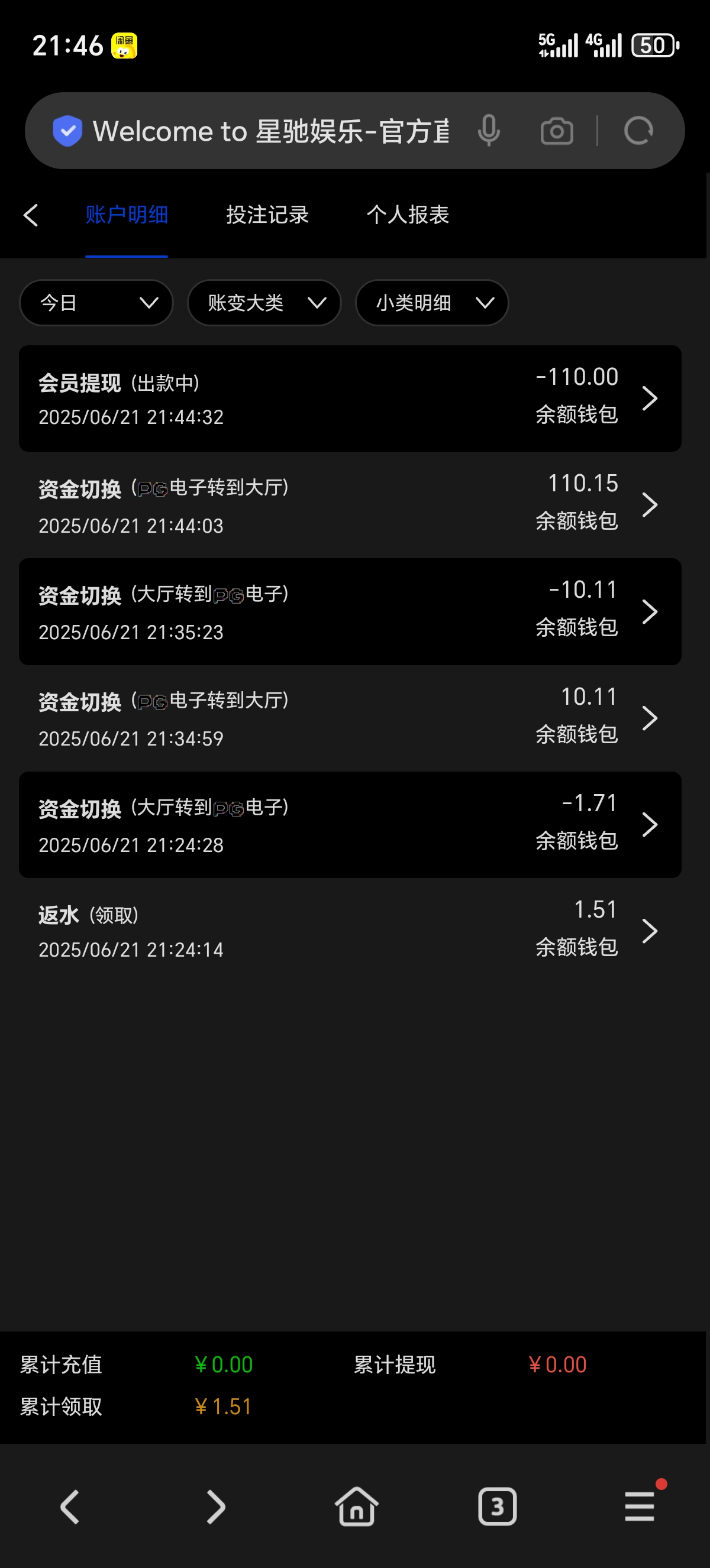This screenshot has height=1568, width=710.
Task: Switch to the 投注记录 tab
Action: coord(267,215)
